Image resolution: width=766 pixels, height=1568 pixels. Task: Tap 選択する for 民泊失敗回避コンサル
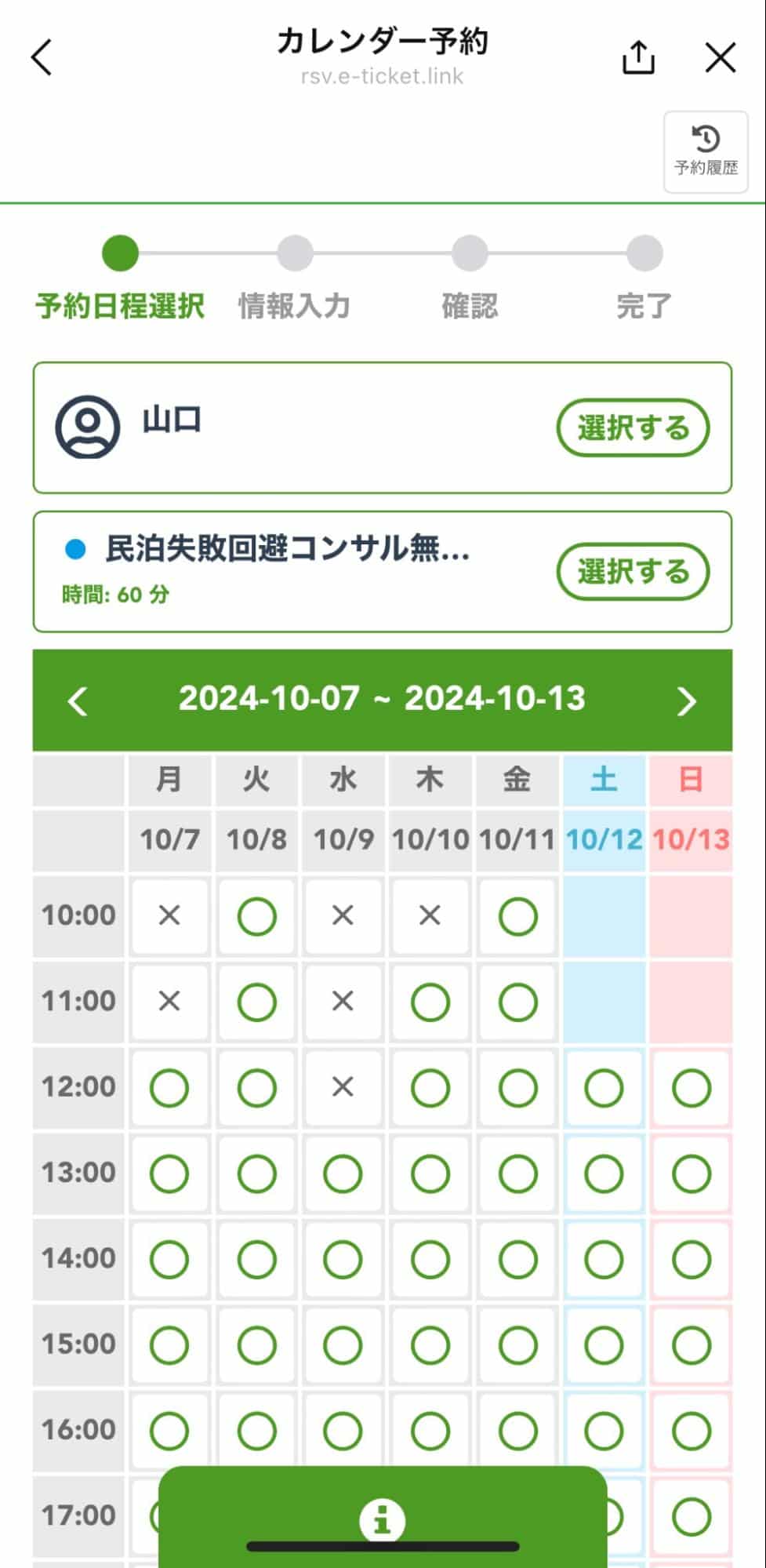[632, 571]
